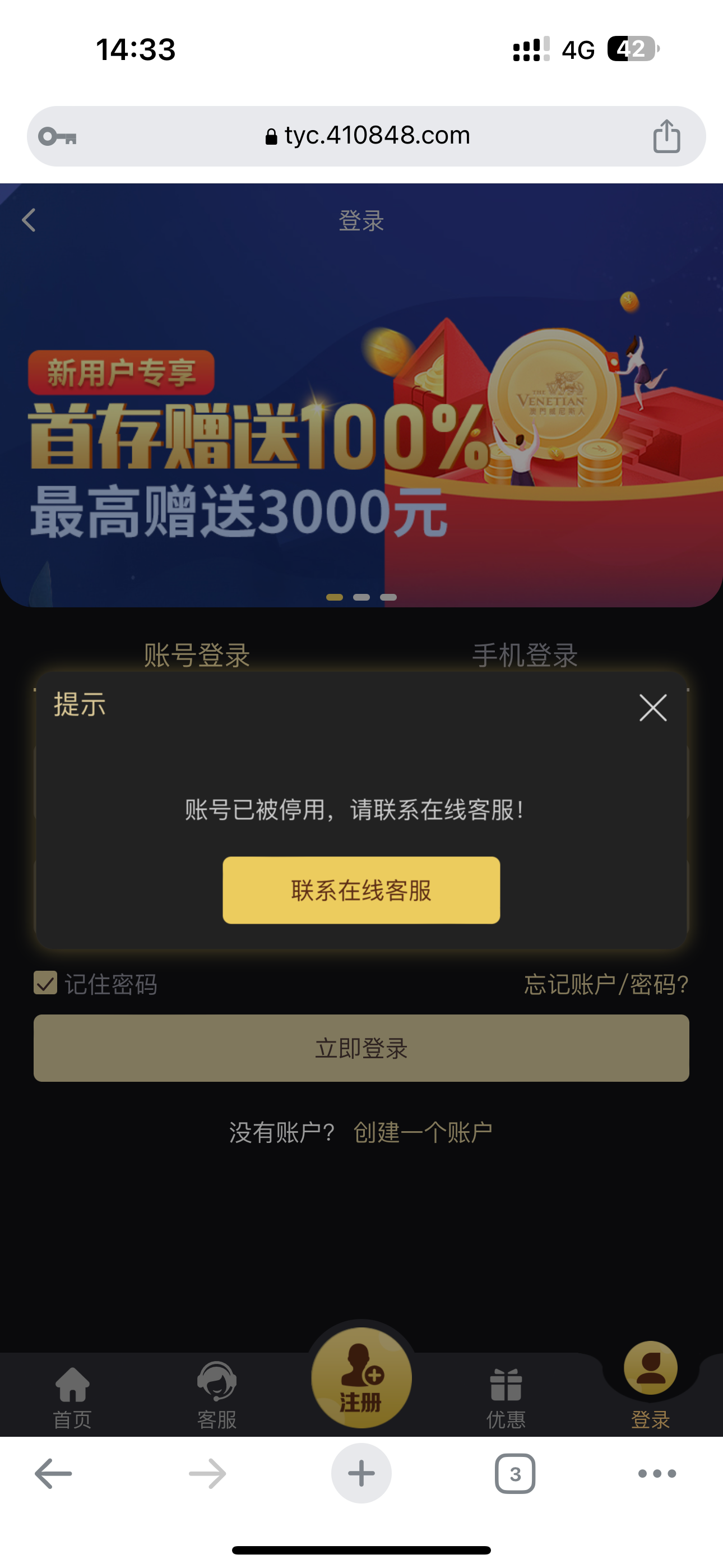Select the 登录 tab in bottom bar
Screen dimensions: 723x1568
tap(650, 1382)
